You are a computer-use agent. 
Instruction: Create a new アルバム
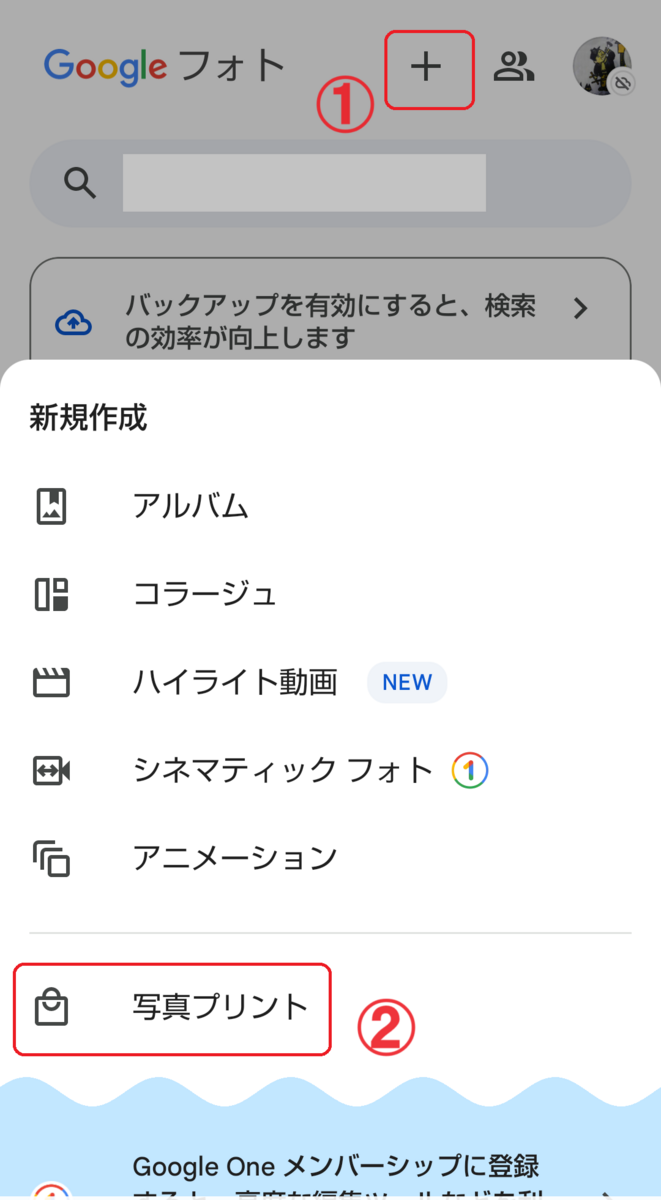pos(330,506)
